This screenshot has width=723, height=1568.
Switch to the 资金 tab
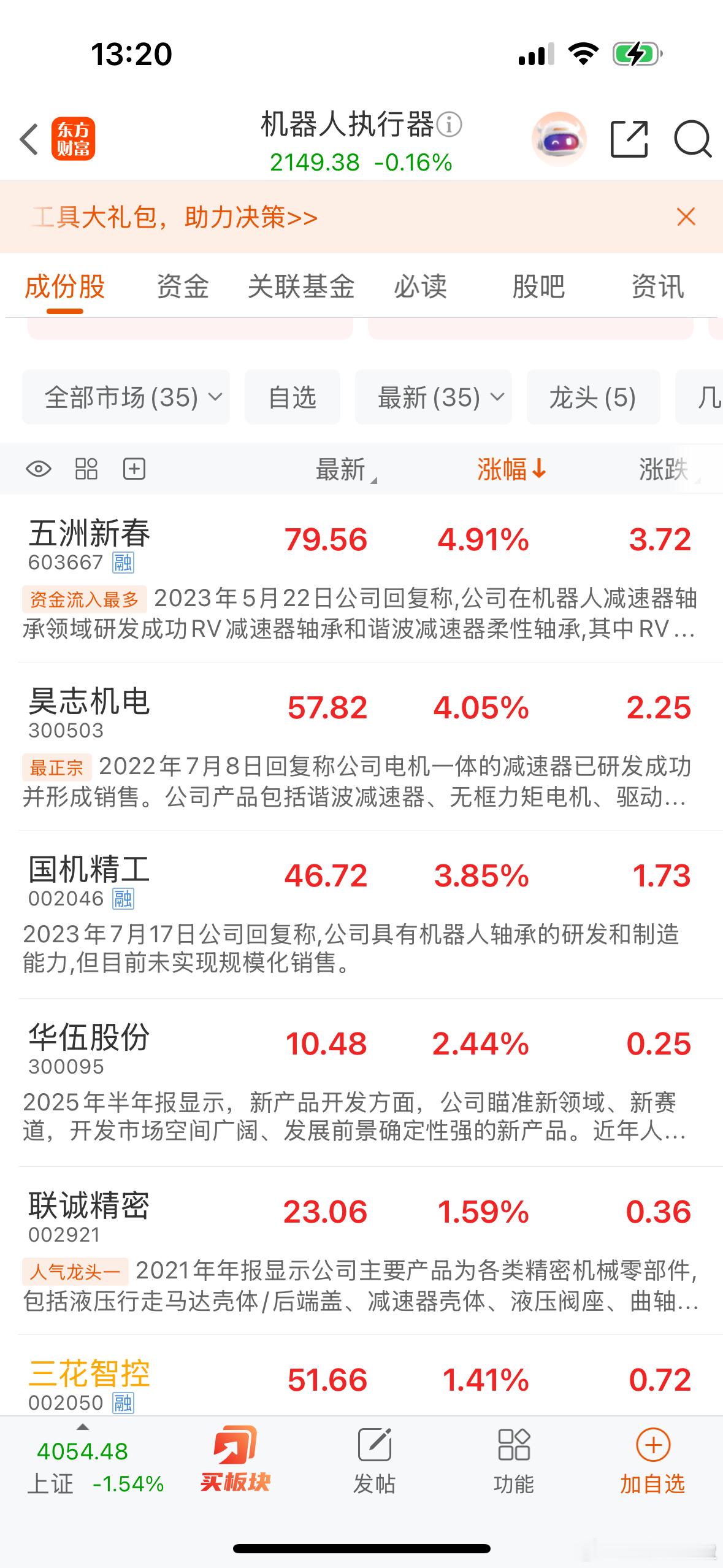[181, 286]
